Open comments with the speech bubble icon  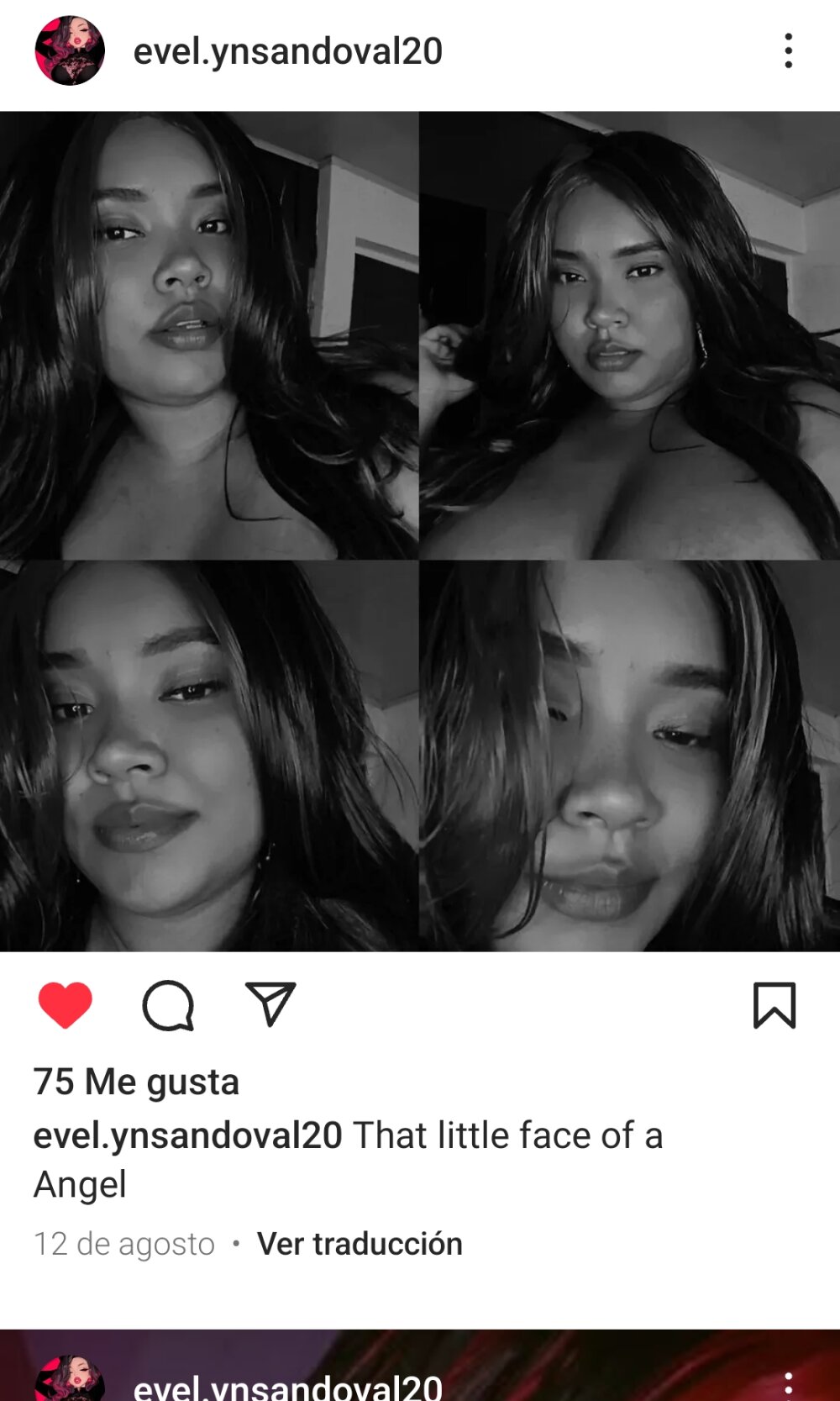pos(168,1005)
